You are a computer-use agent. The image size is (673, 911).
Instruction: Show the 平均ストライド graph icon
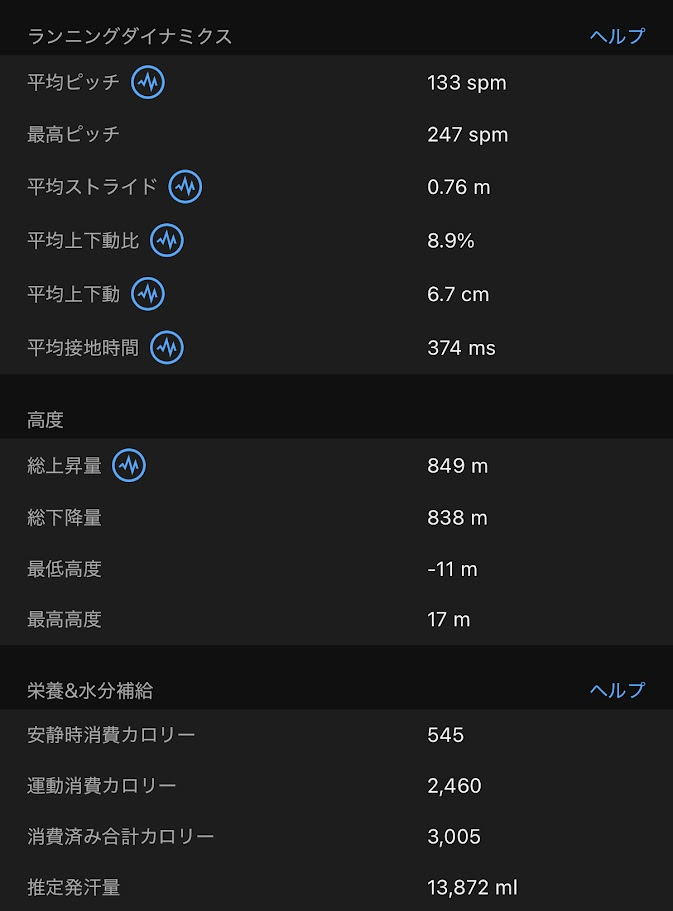(185, 187)
